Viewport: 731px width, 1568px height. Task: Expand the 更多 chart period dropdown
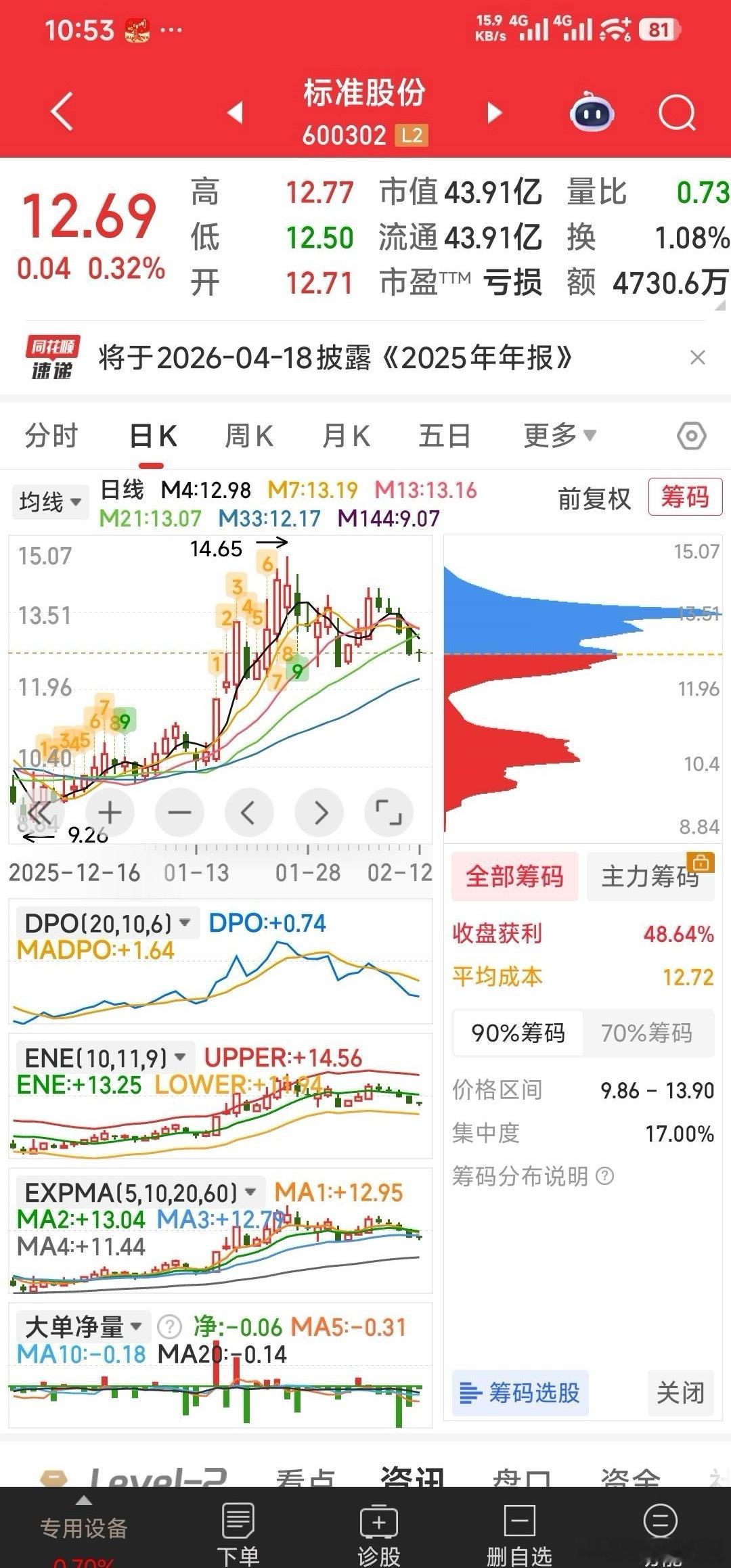(556, 436)
